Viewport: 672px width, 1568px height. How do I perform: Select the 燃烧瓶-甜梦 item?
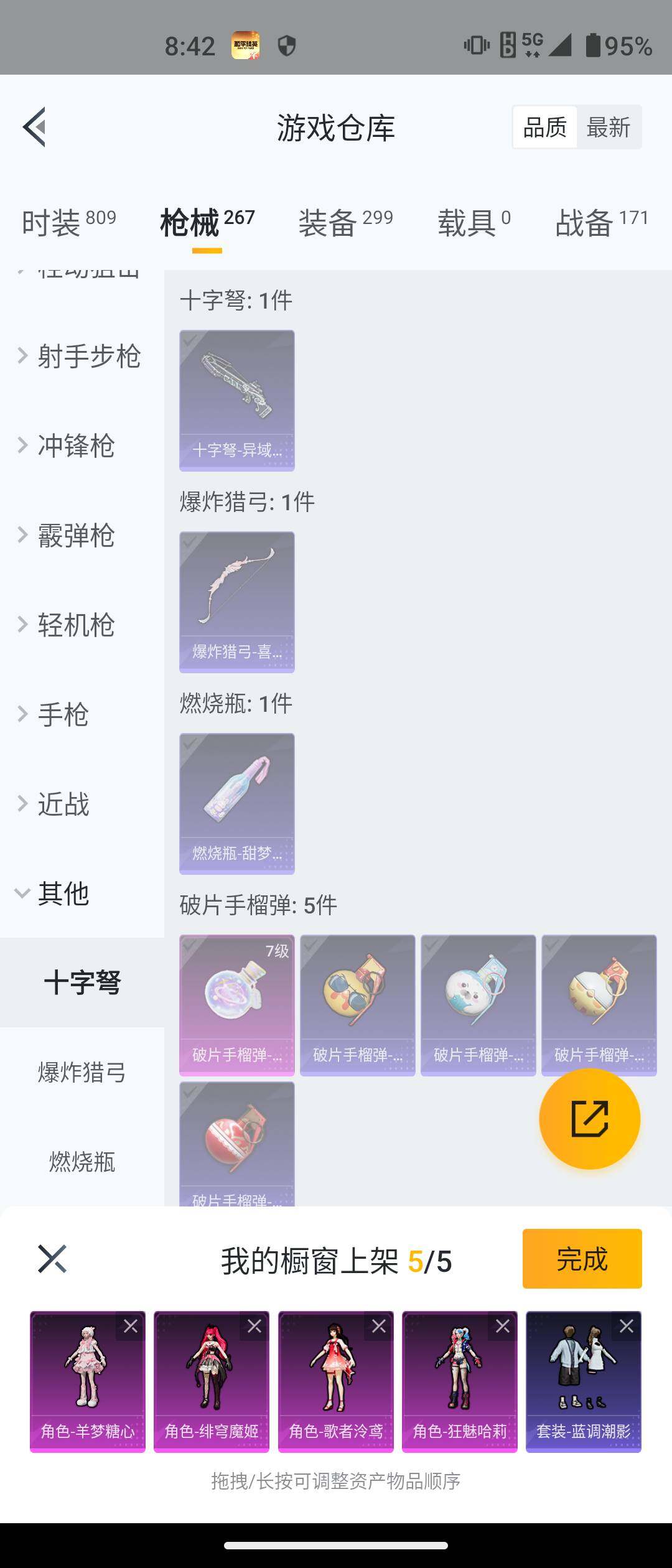pos(237,803)
